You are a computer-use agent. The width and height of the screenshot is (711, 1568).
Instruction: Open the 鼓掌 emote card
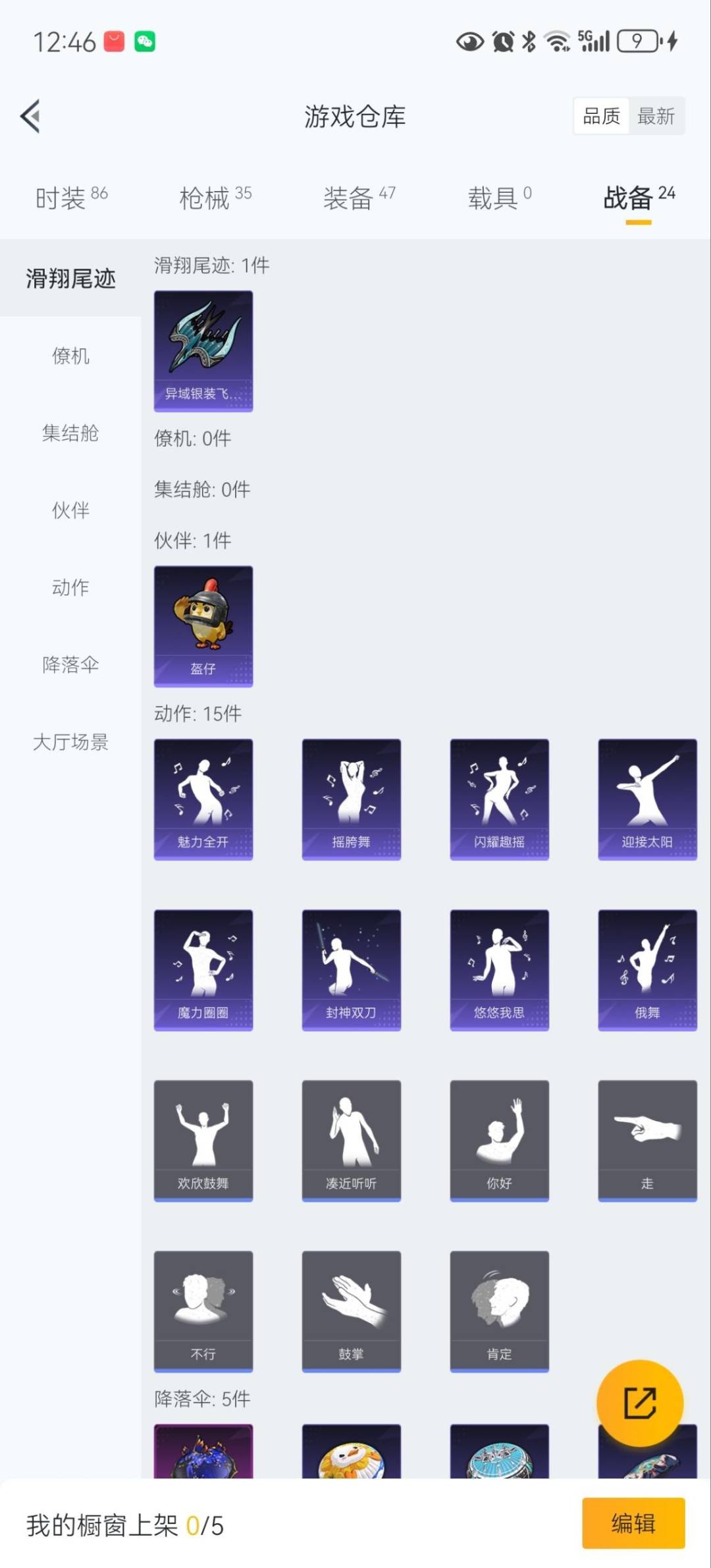(351, 1311)
